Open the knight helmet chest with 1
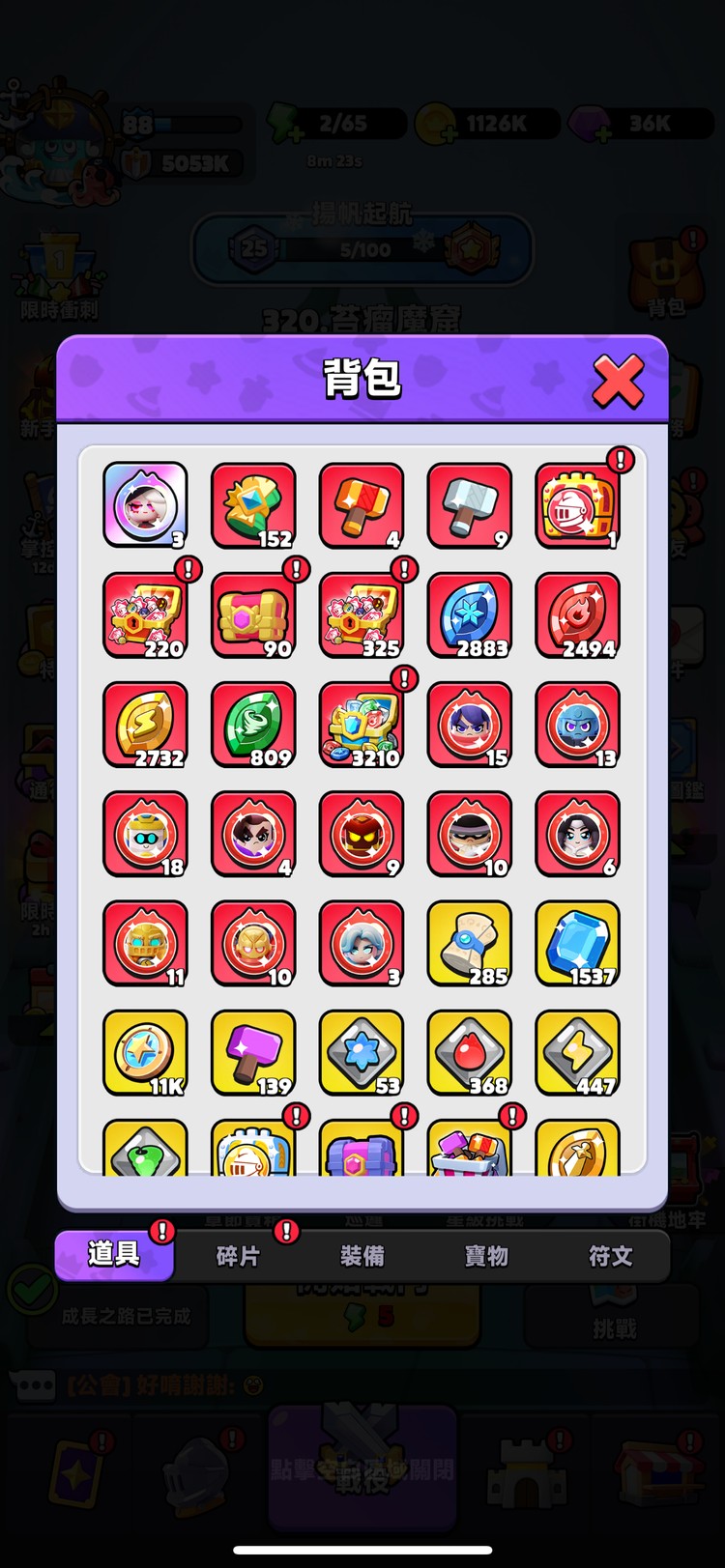This screenshot has height=1568, width=725. 578,506
